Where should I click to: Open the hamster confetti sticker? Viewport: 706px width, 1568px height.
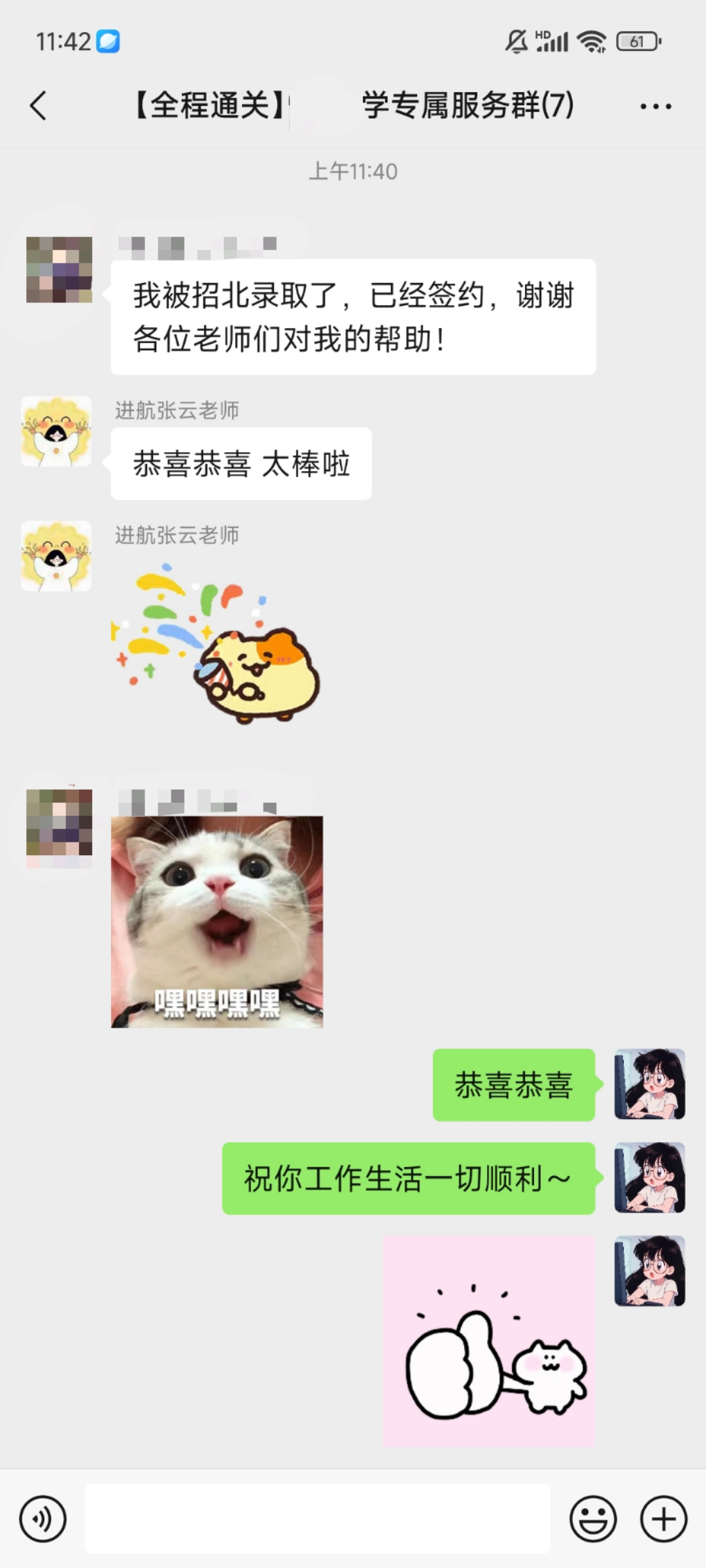(217, 644)
